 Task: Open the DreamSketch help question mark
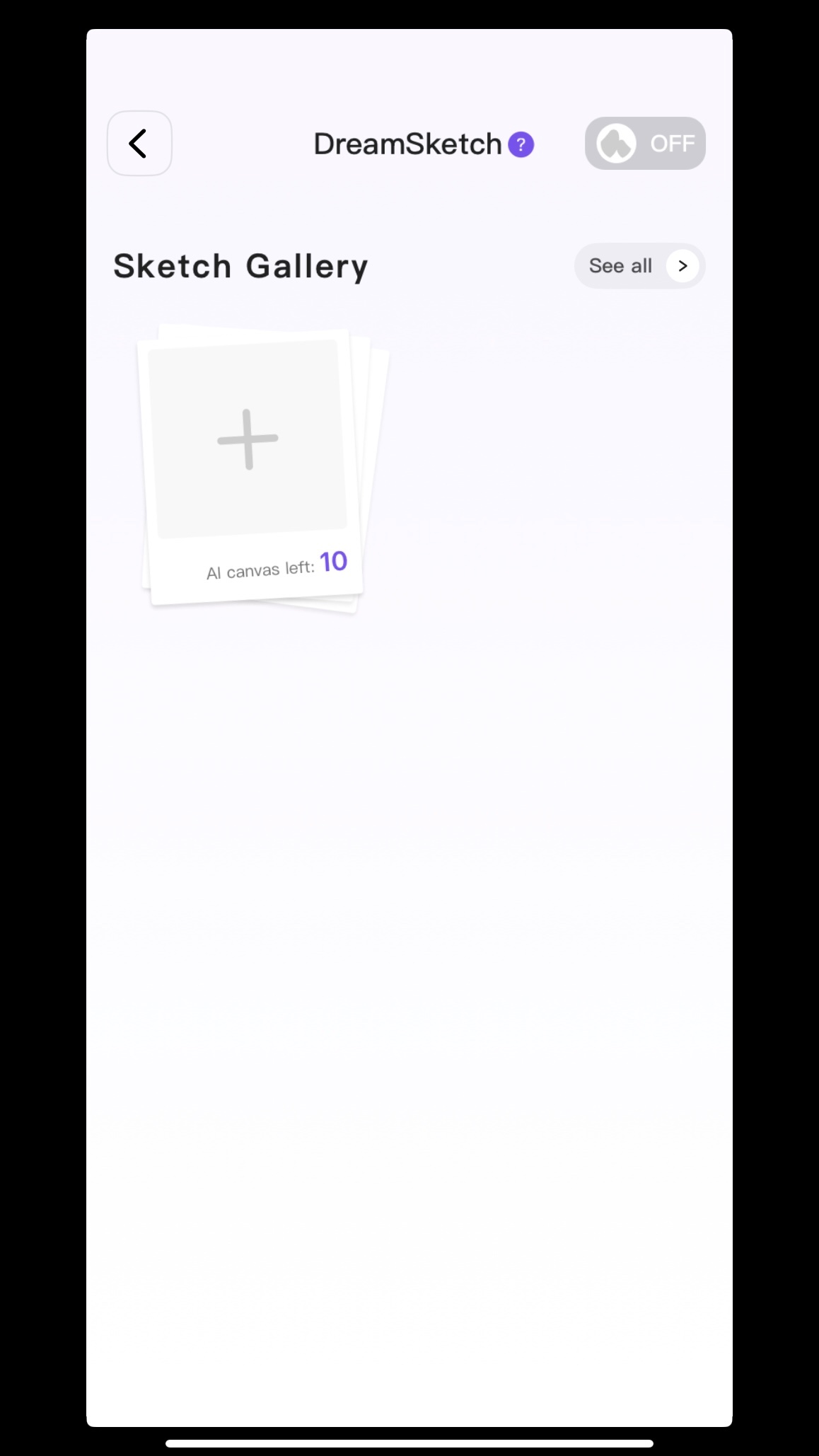[x=521, y=144]
